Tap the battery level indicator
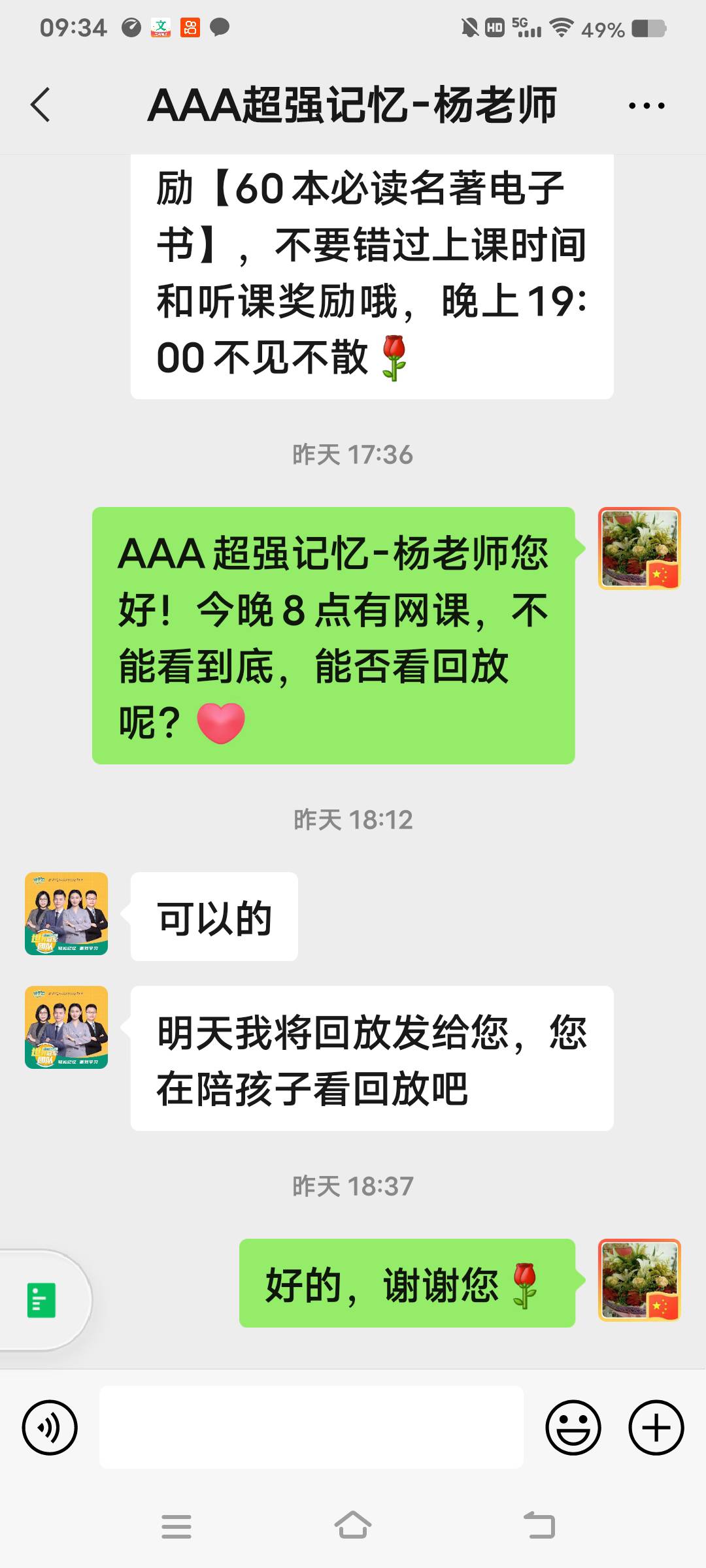The image size is (706, 1568). click(644, 26)
